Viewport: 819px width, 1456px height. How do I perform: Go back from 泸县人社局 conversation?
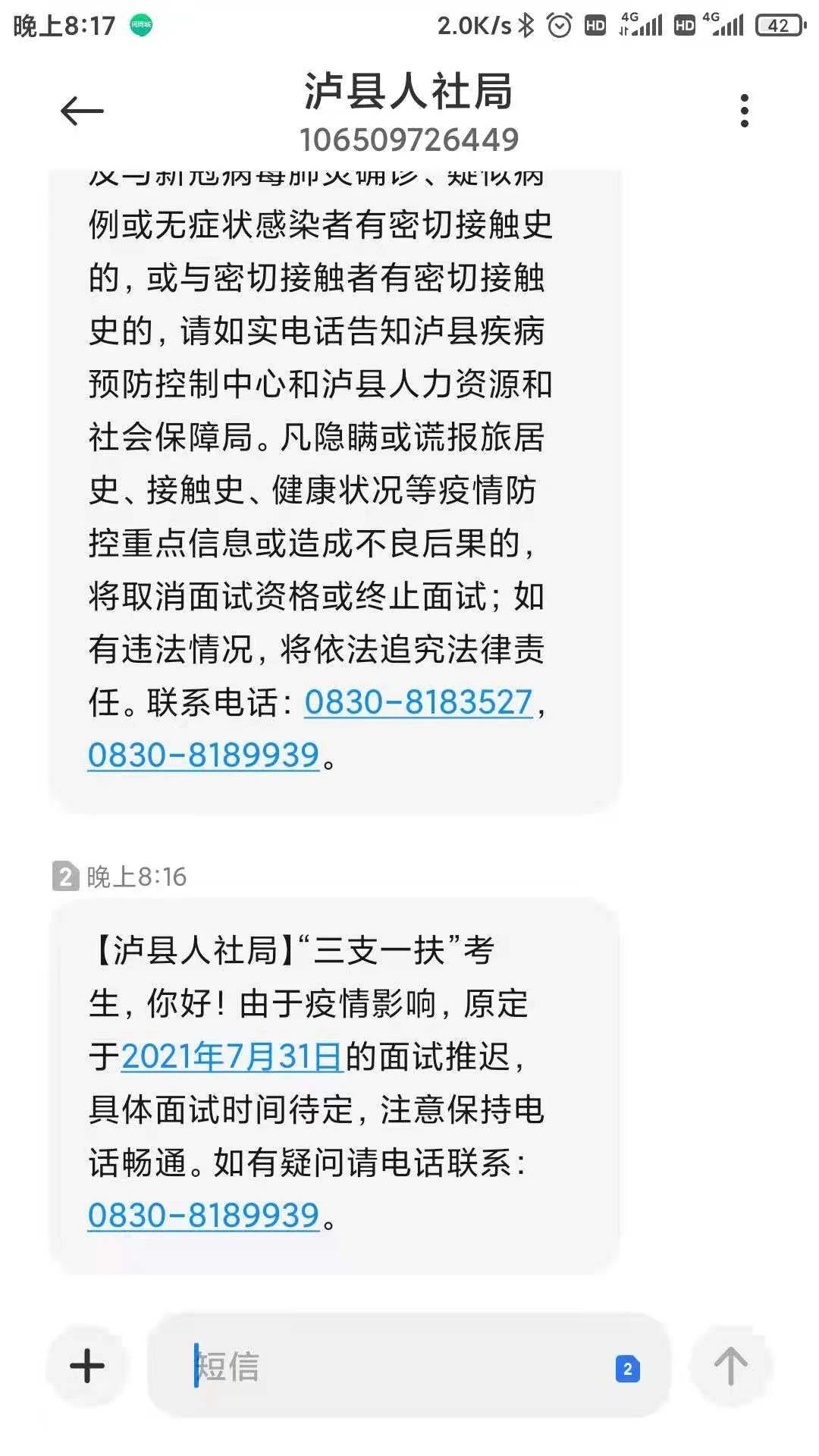pos(82,111)
